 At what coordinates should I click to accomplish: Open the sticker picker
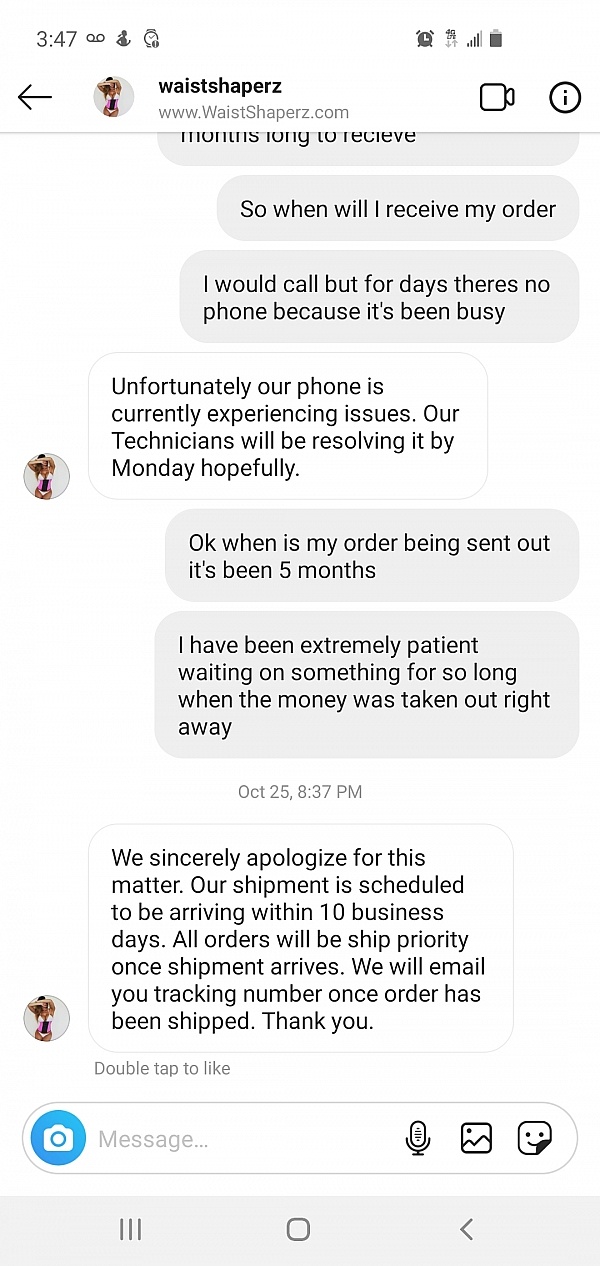(535, 1138)
